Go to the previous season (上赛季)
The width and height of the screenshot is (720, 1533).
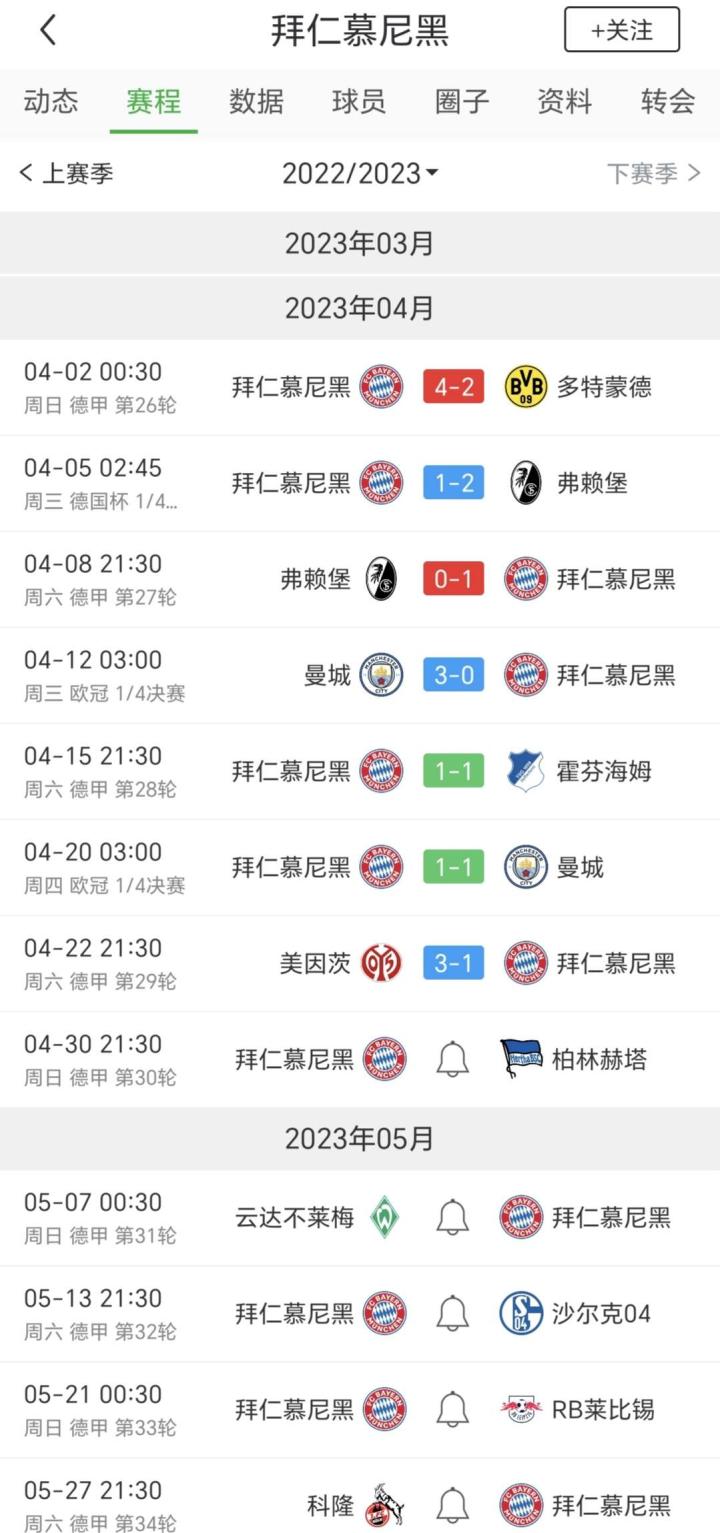[66, 173]
